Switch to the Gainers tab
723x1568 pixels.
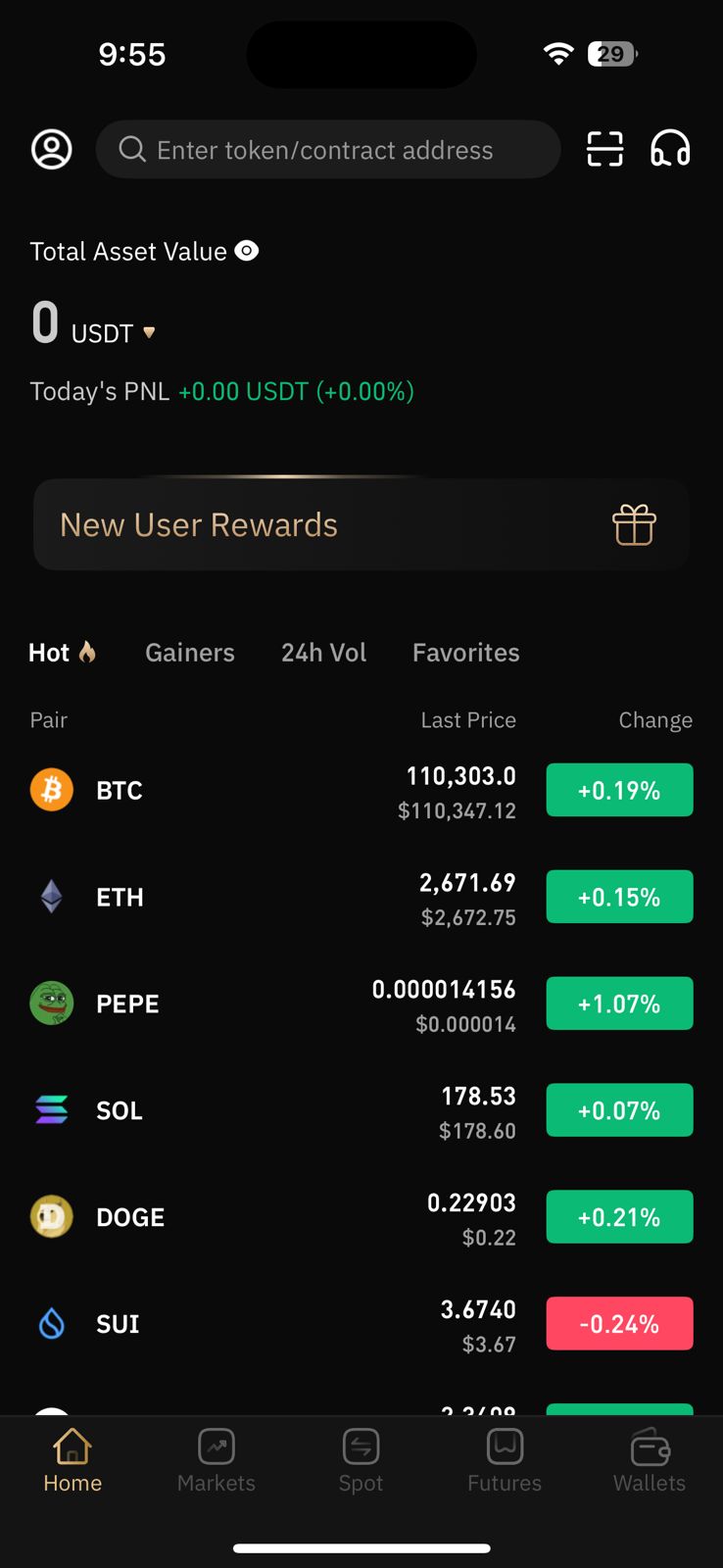point(190,653)
